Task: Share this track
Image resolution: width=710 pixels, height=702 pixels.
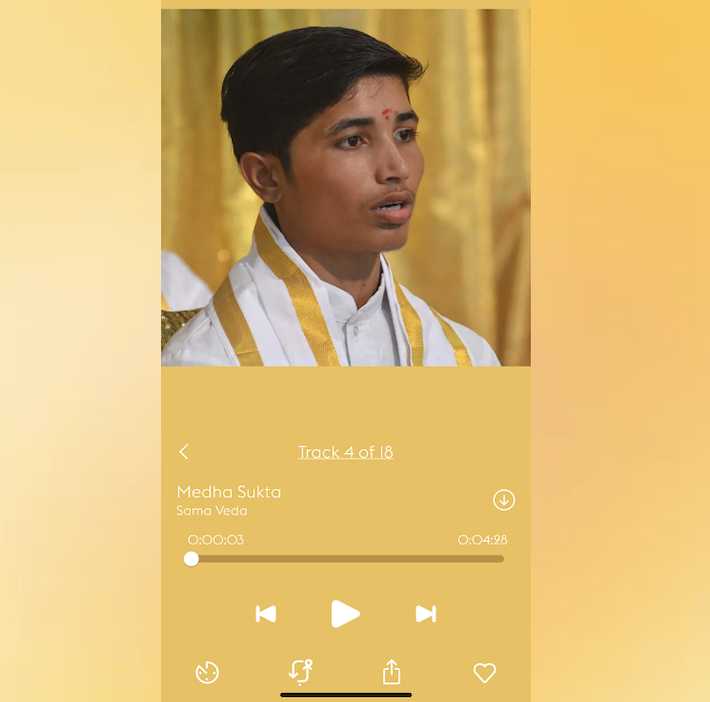Action: tap(392, 672)
